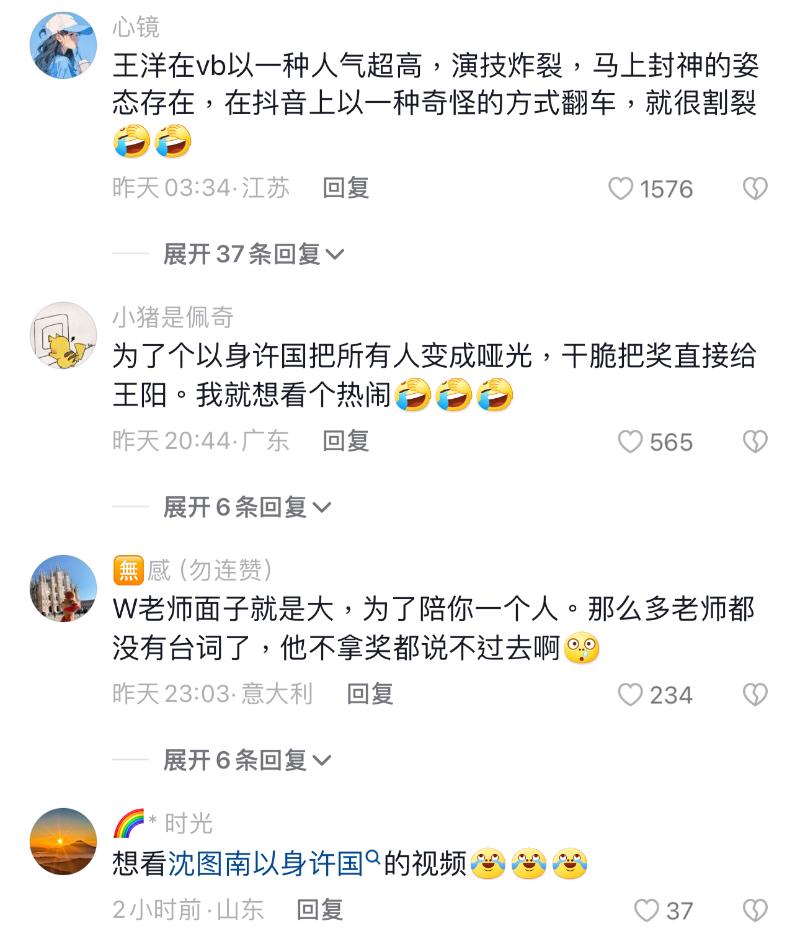Reply to 时光's comment
This screenshot has width=800, height=939.
(320, 909)
